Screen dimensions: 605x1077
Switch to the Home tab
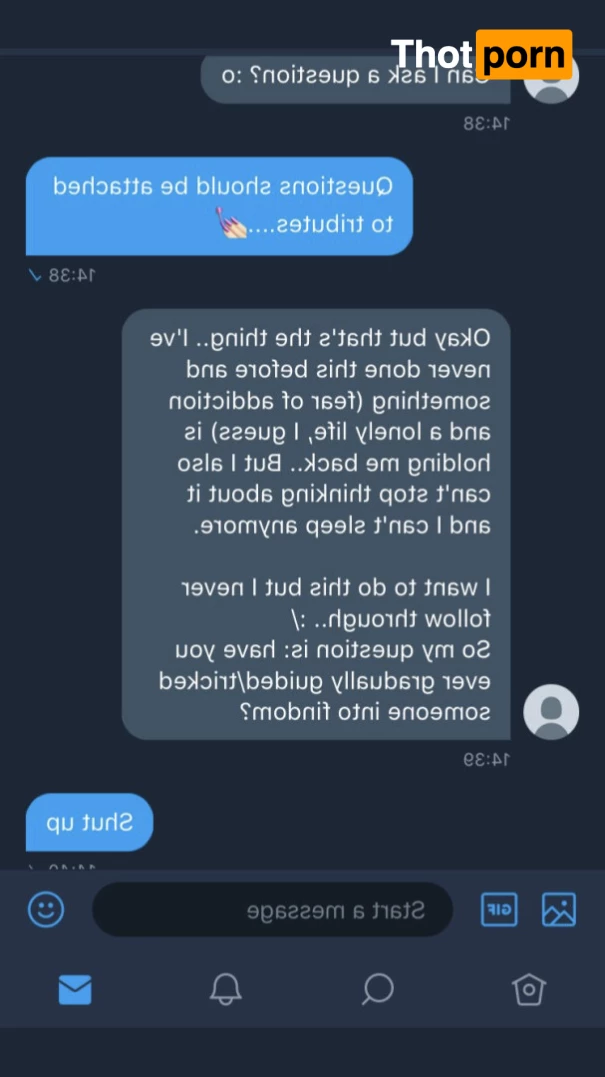point(528,989)
